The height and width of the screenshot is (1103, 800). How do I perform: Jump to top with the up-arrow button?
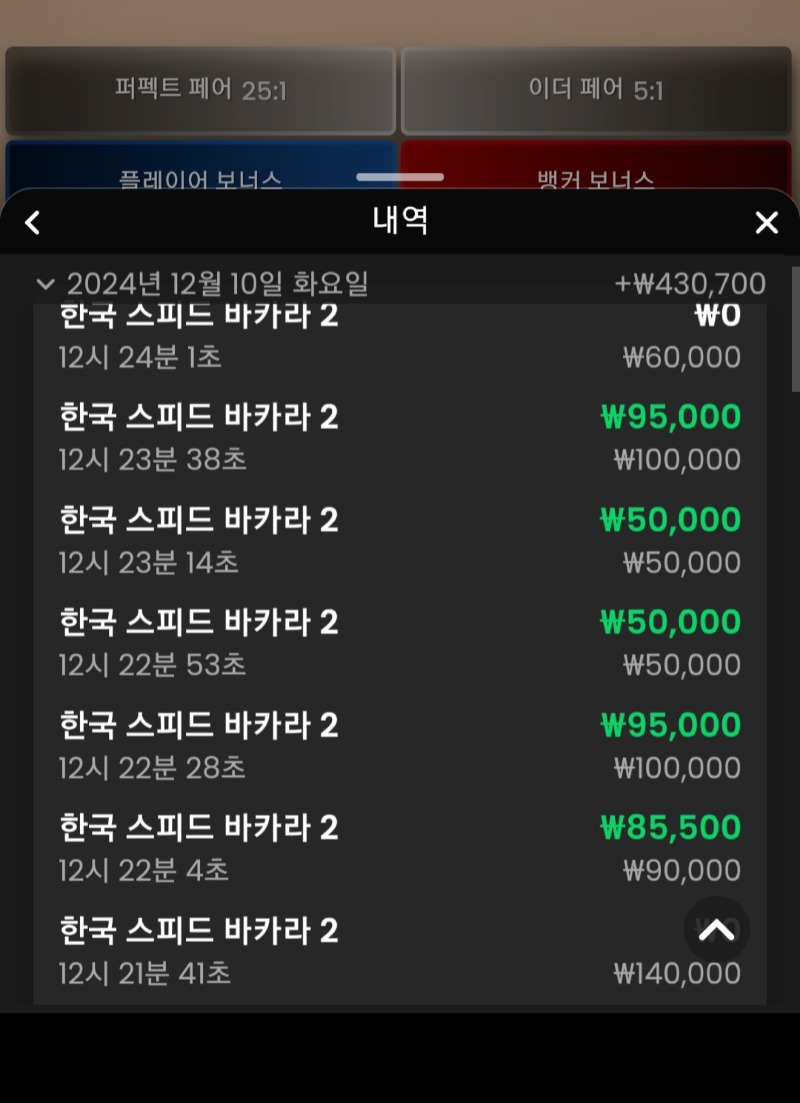717,930
